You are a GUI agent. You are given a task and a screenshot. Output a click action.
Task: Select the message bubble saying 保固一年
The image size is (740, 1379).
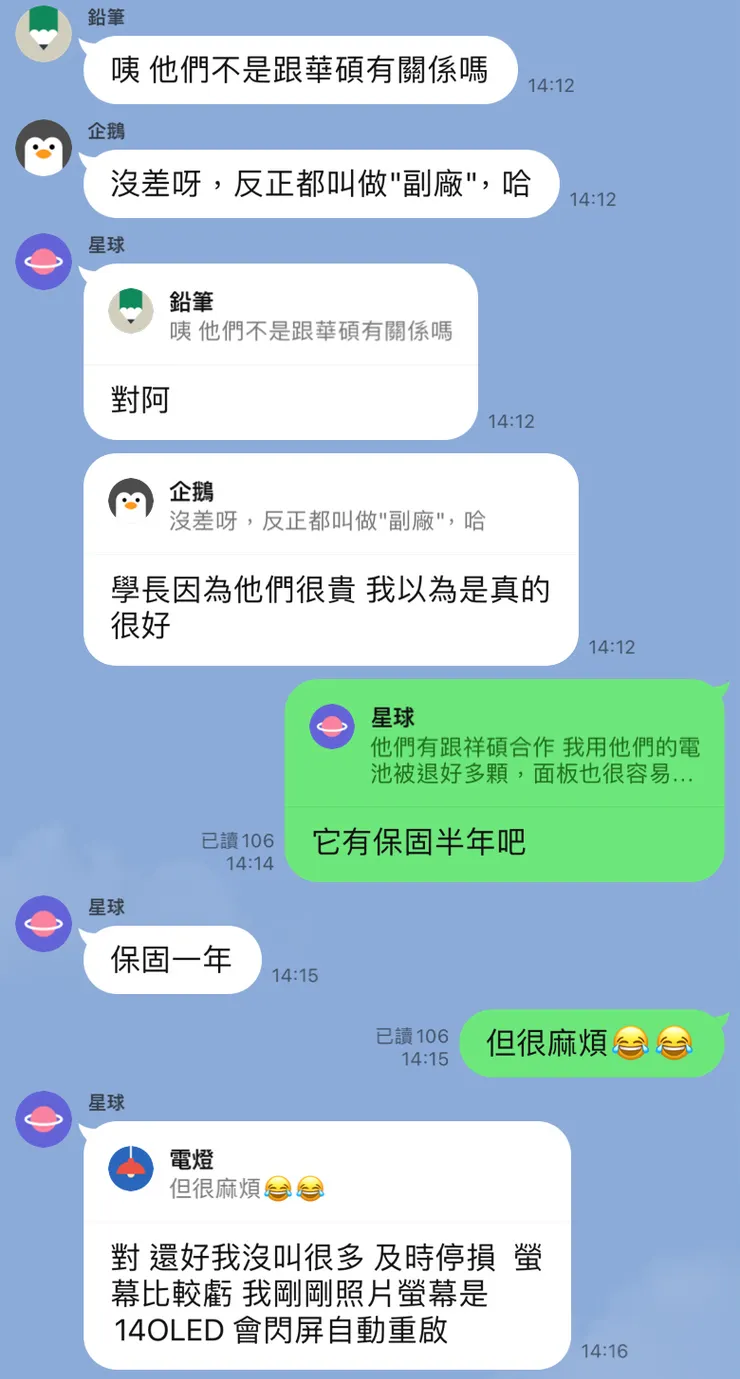click(170, 958)
